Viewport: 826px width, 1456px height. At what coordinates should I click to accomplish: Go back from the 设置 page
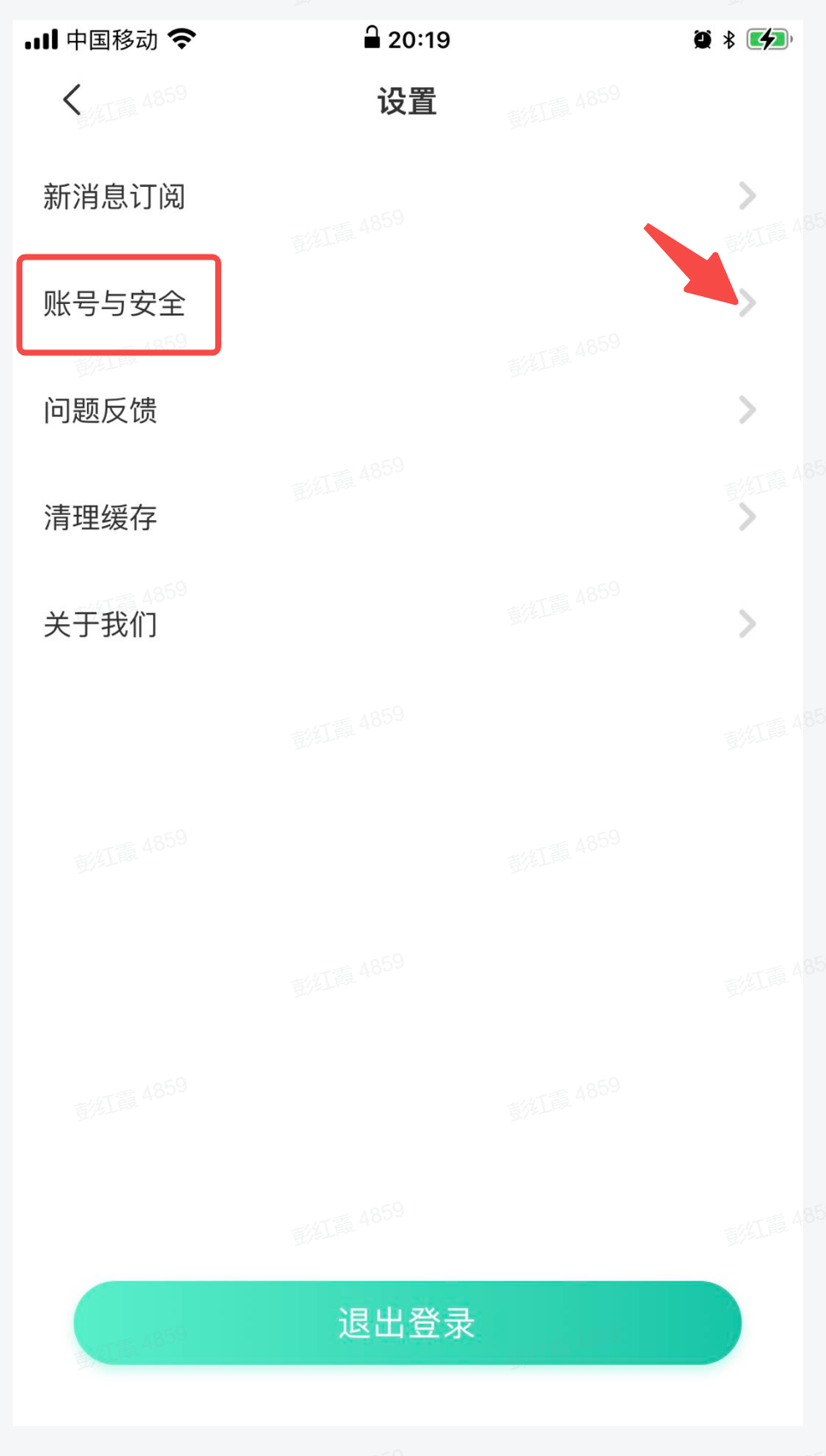(73, 100)
